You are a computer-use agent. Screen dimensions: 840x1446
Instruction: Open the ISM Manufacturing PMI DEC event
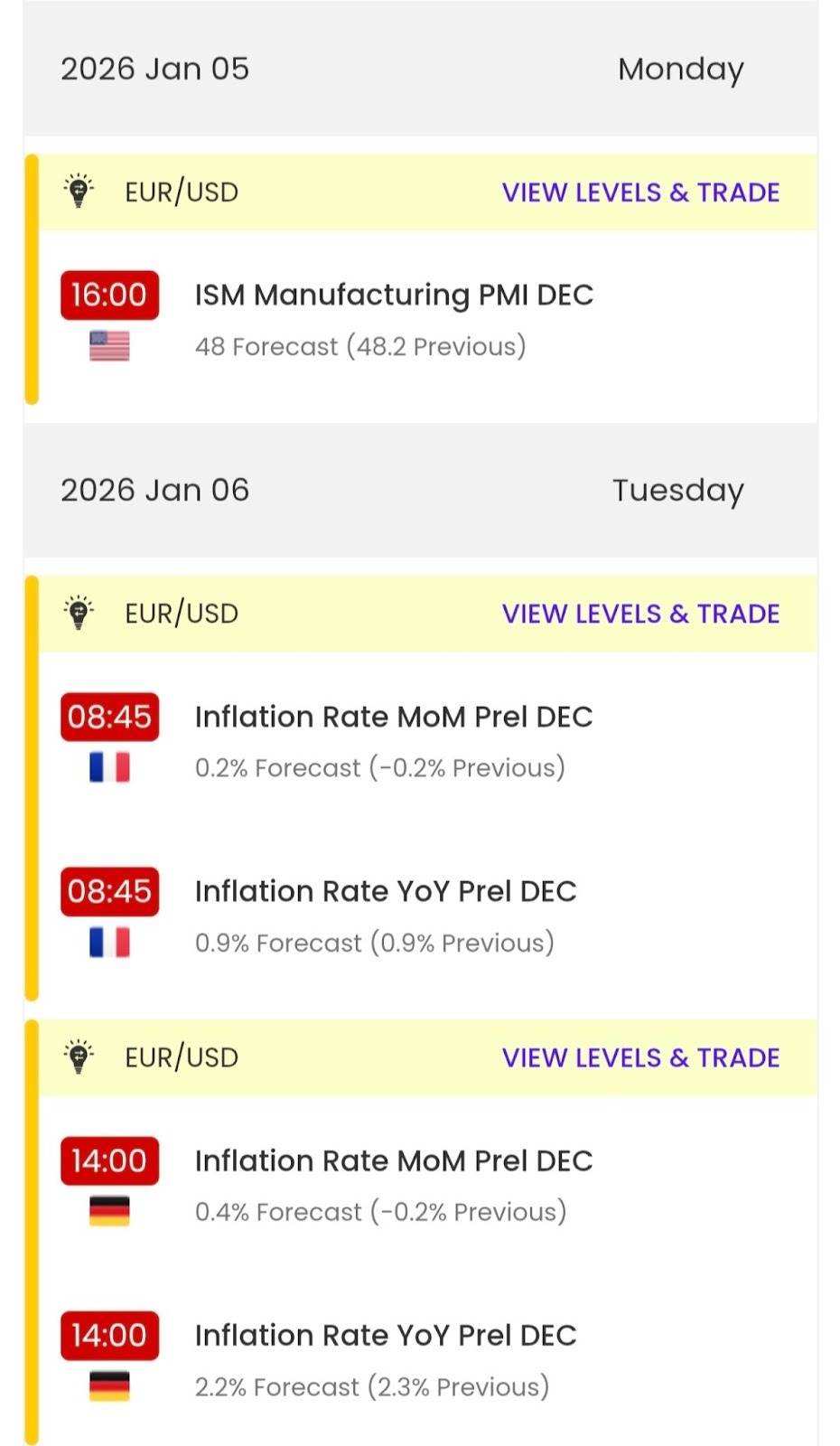(394, 296)
